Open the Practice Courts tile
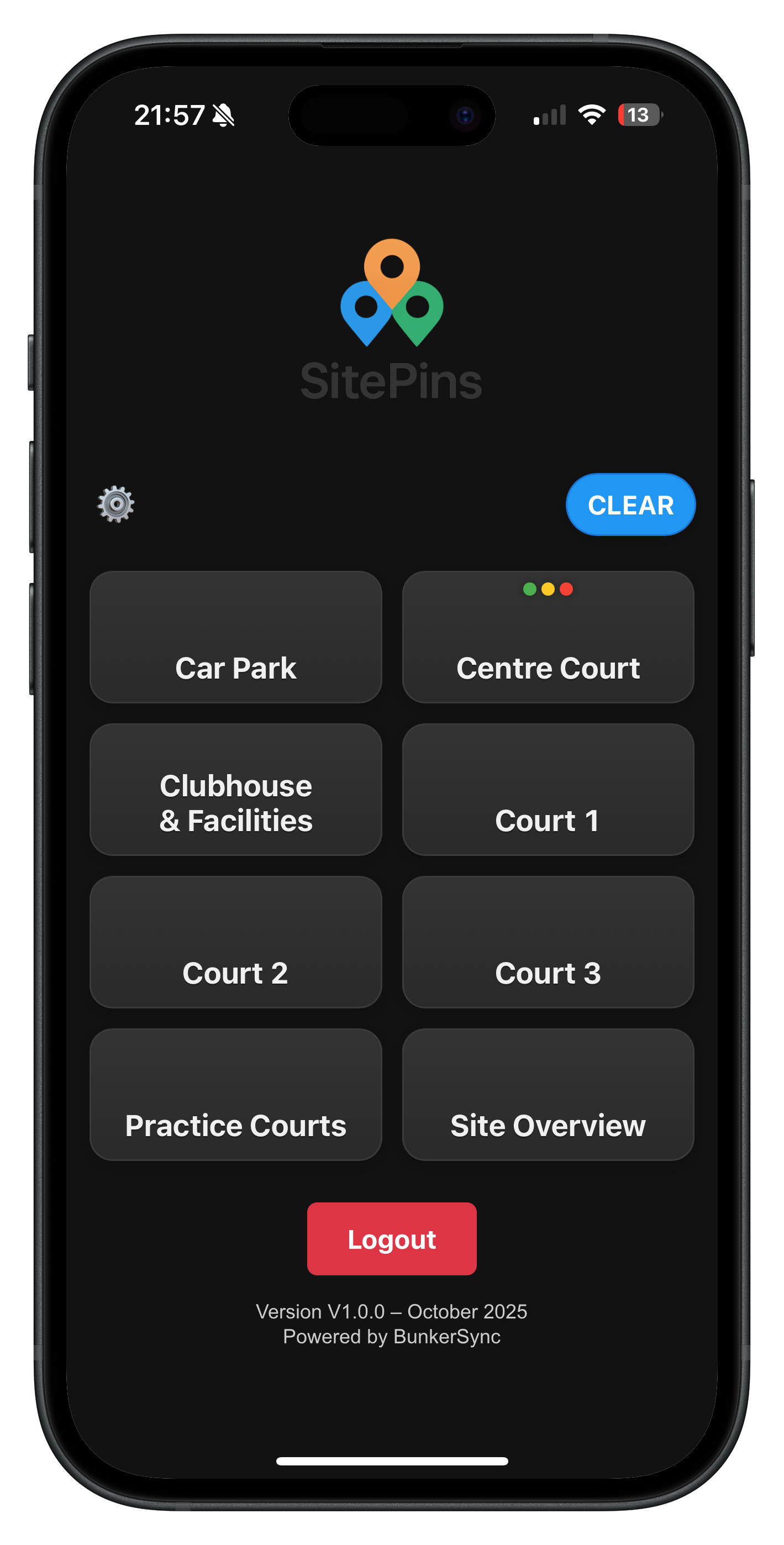The width and height of the screenshot is (784, 1545). [236, 1095]
